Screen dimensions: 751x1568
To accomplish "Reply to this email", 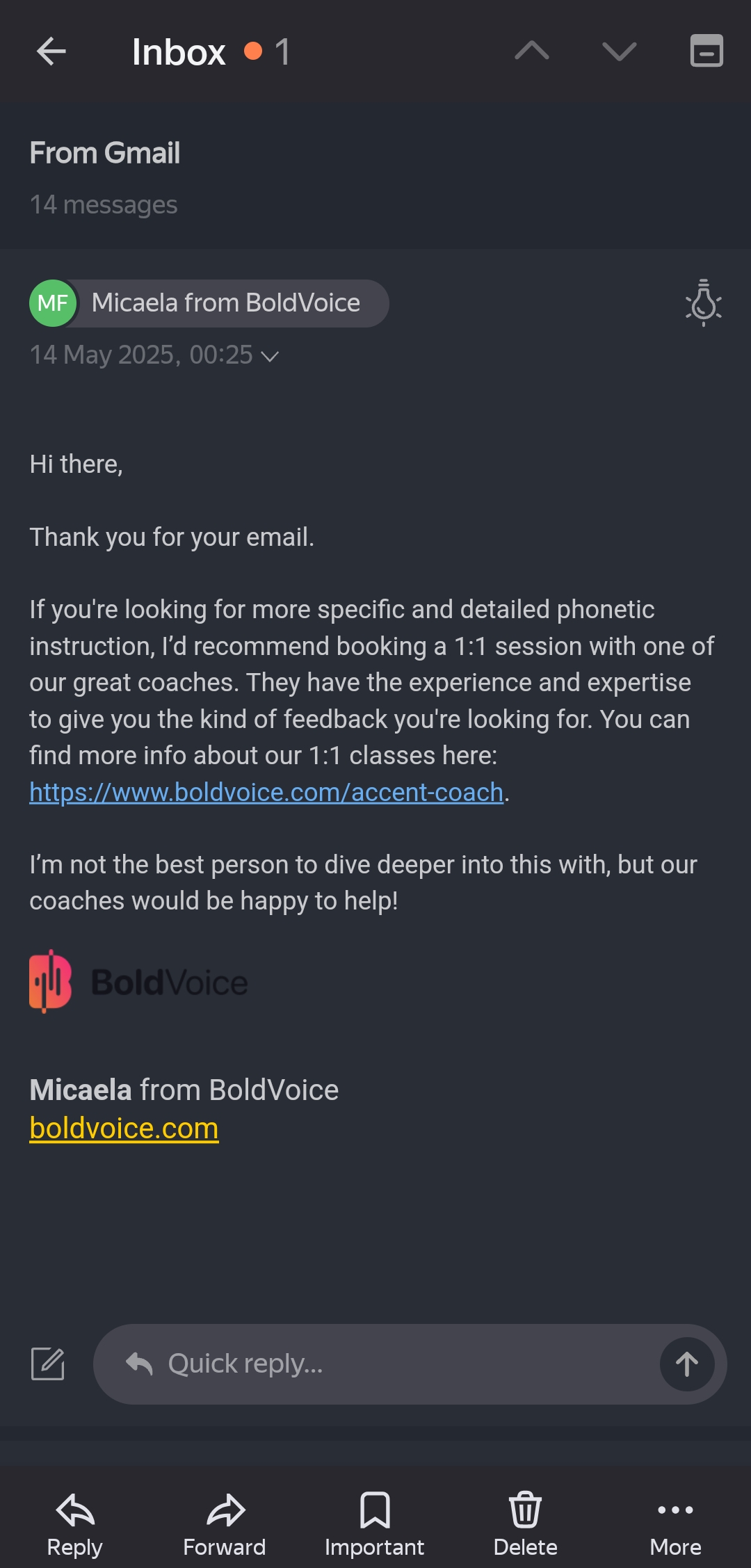I will 74,1523.
